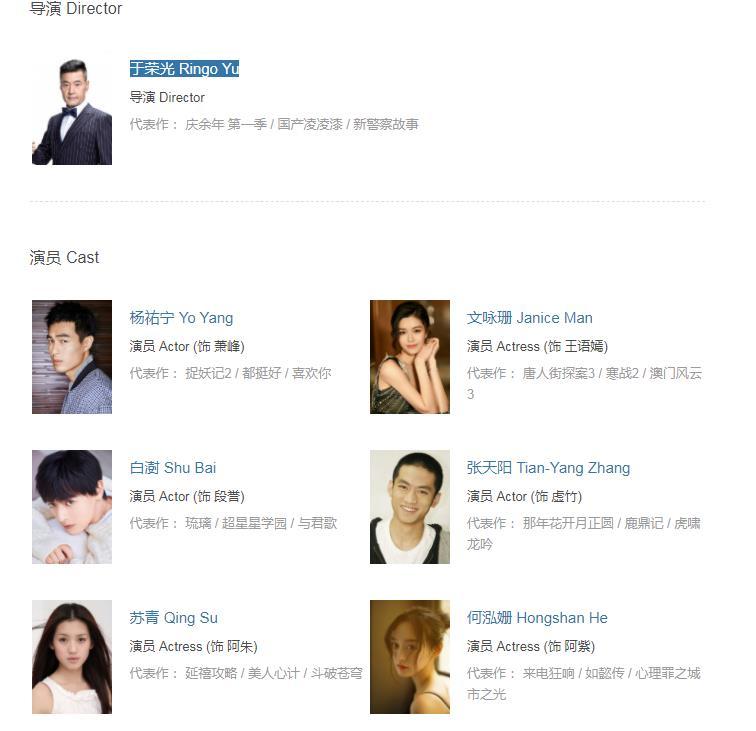The width and height of the screenshot is (756, 731).
Task: Open director Ringo Yu's name link
Action: pos(184,68)
